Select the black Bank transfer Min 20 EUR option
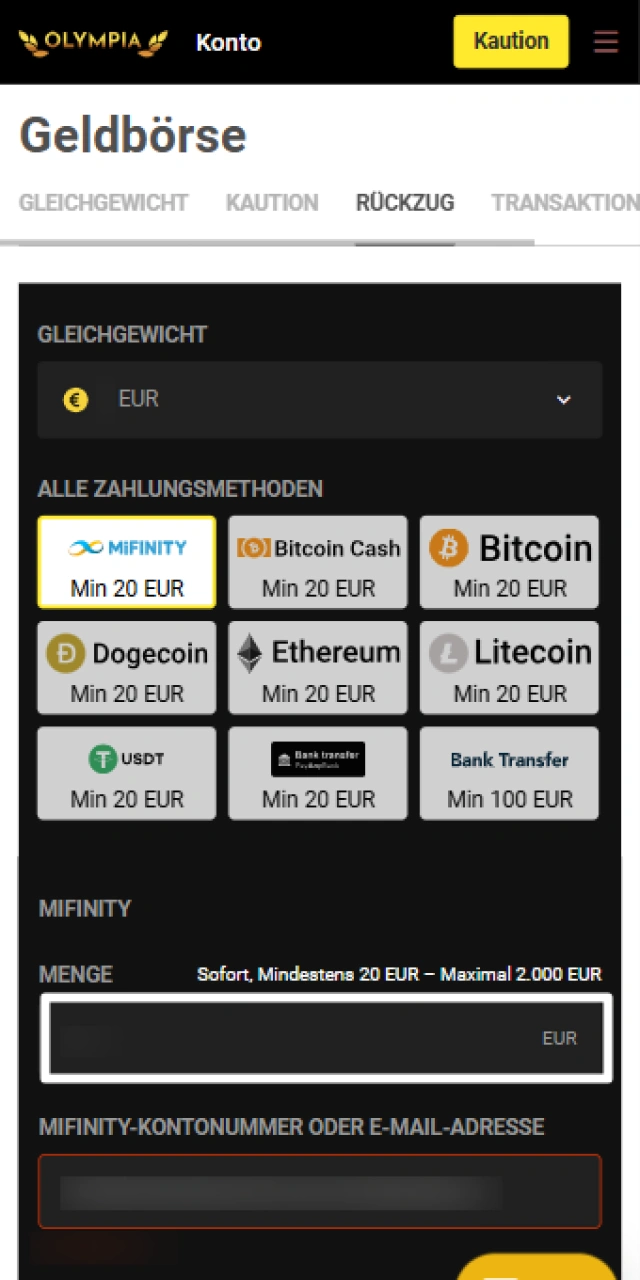 click(x=318, y=773)
